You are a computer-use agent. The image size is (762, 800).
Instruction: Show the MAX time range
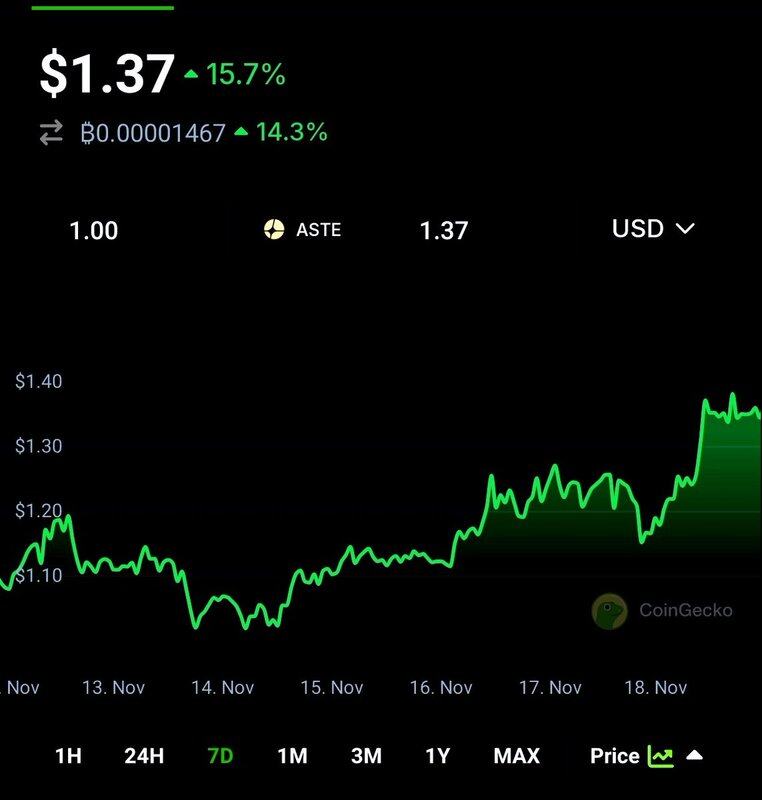click(x=516, y=756)
